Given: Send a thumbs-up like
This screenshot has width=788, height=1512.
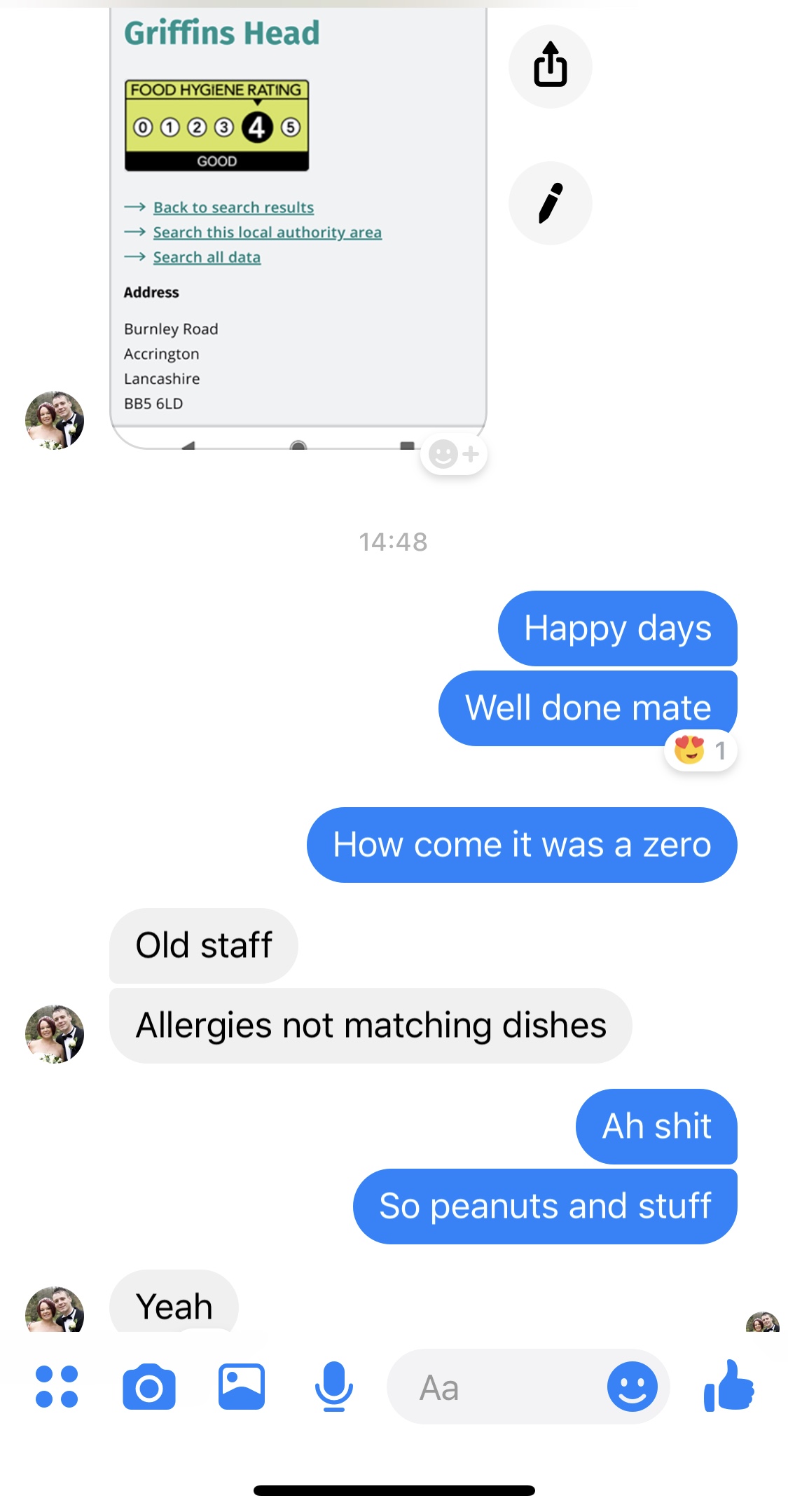Looking at the screenshot, I should click(x=729, y=1385).
